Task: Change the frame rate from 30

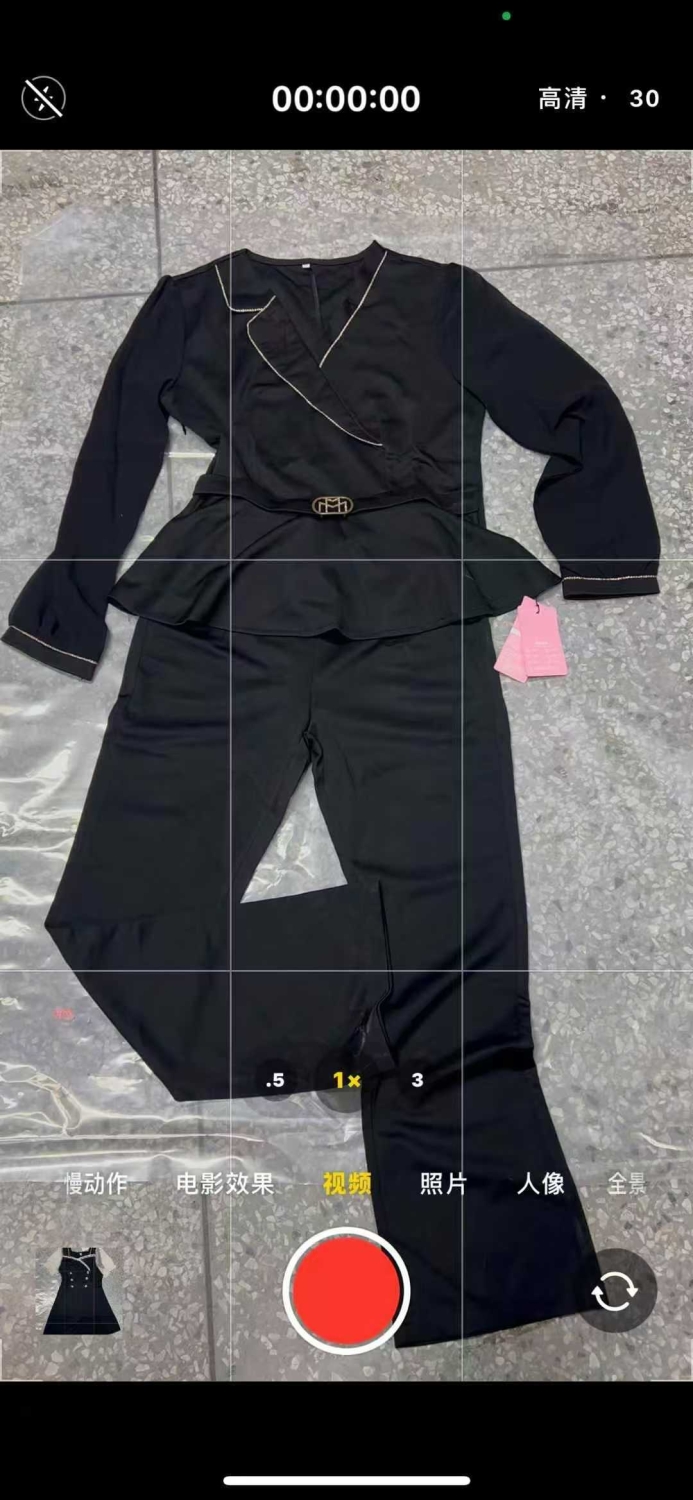Action: [644, 98]
